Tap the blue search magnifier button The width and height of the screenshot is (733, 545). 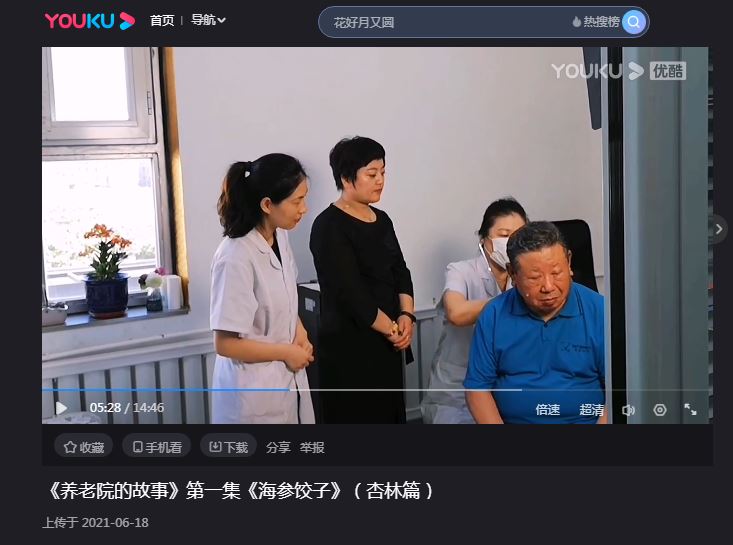[x=633, y=22]
